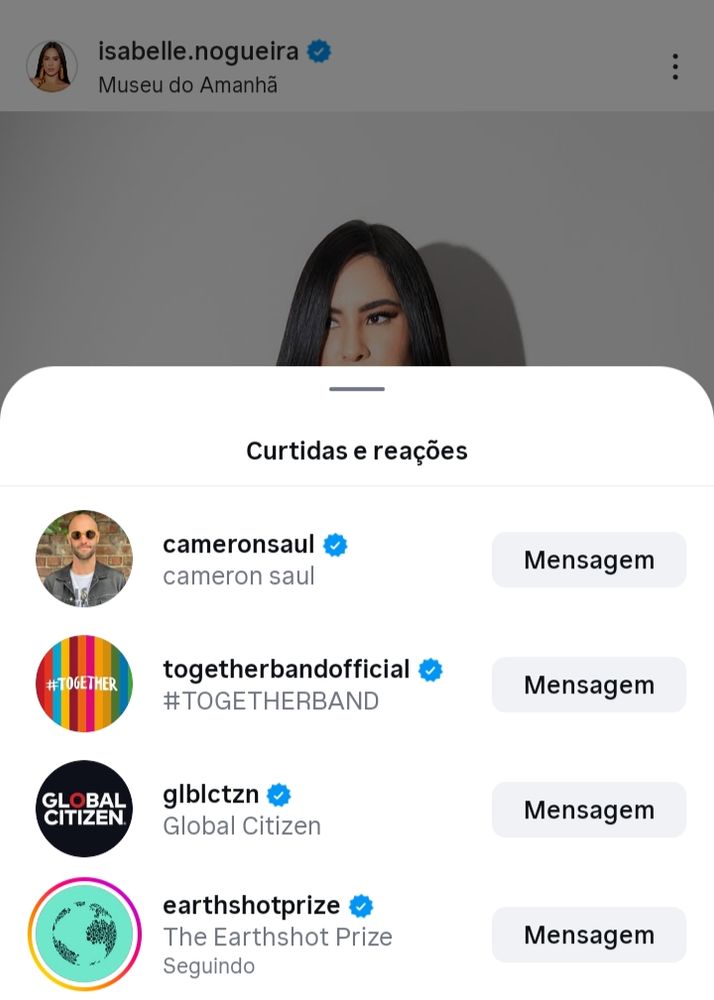View the glblctzn Global Citizen profile
Image resolution: width=714 pixels, height=1000 pixels.
(211, 795)
